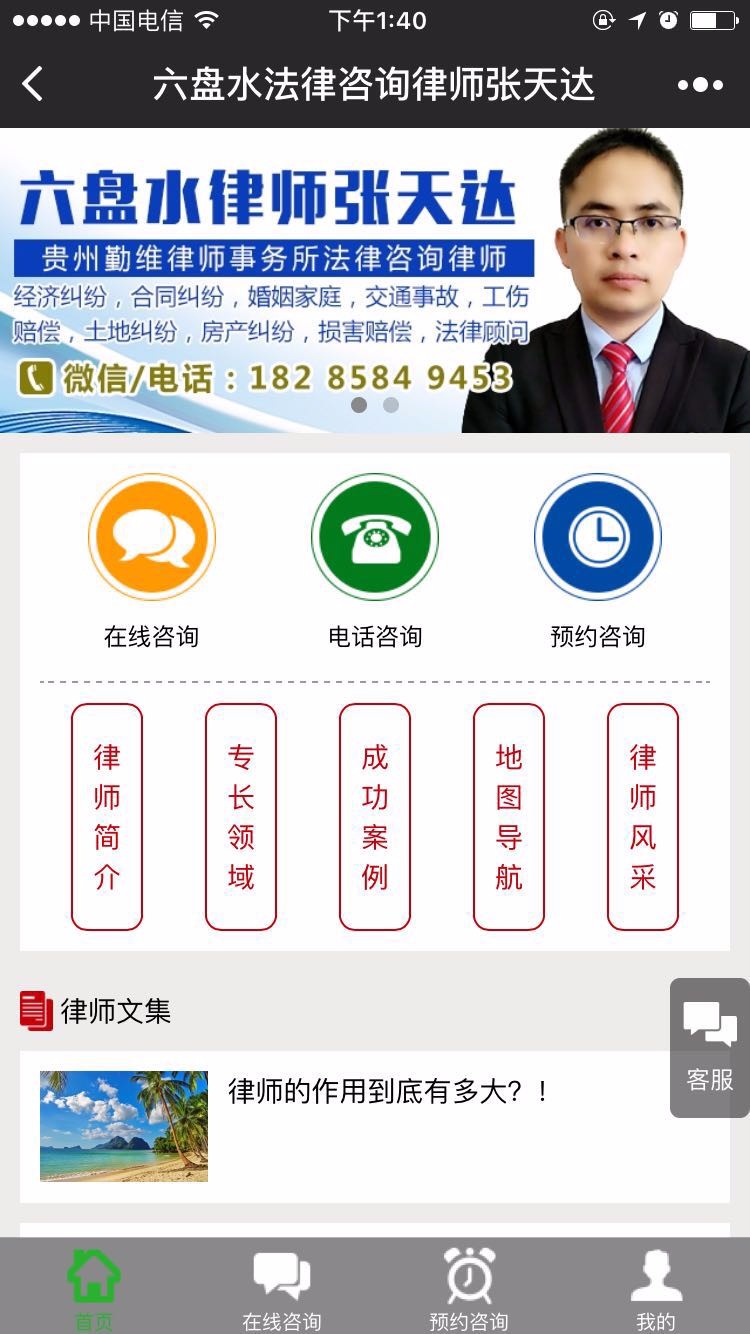View 律师风采
Image resolution: width=750 pixels, height=1334 pixels.
coord(643,817)
